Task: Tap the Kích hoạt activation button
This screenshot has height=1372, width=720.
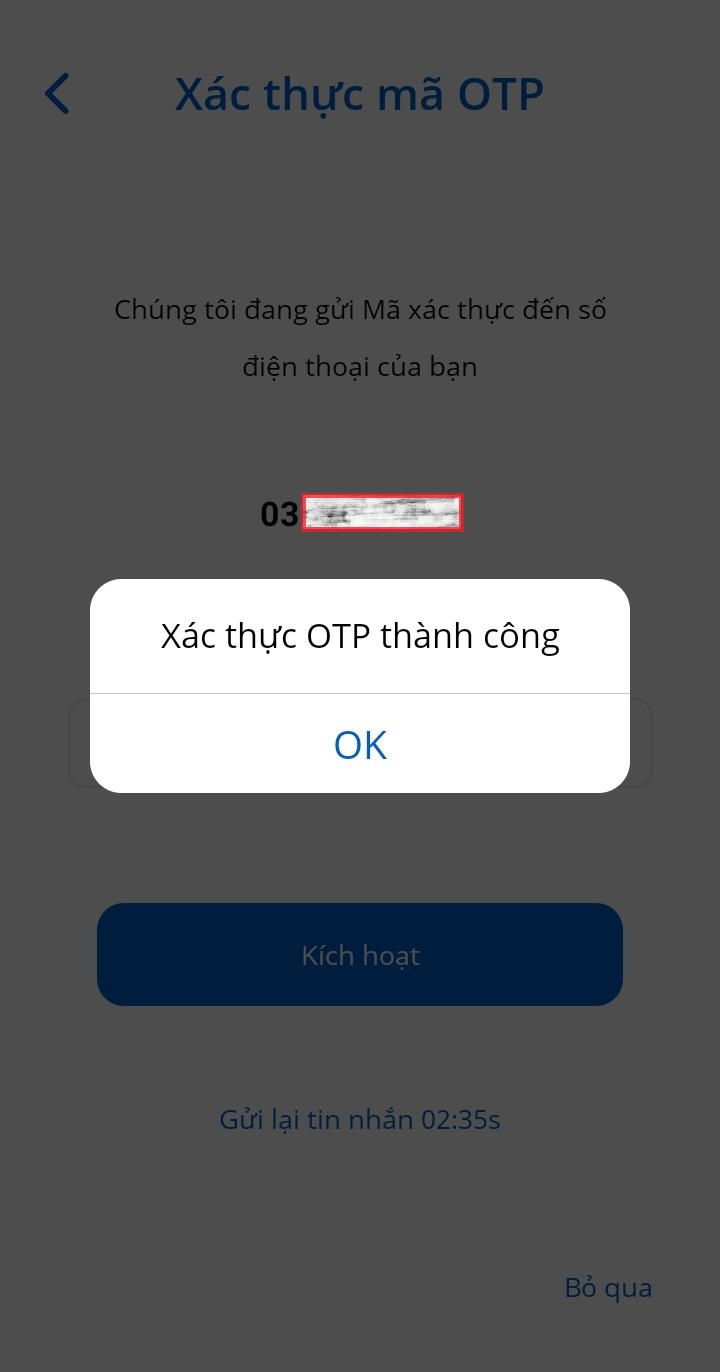Action: [x=360, y=955]
